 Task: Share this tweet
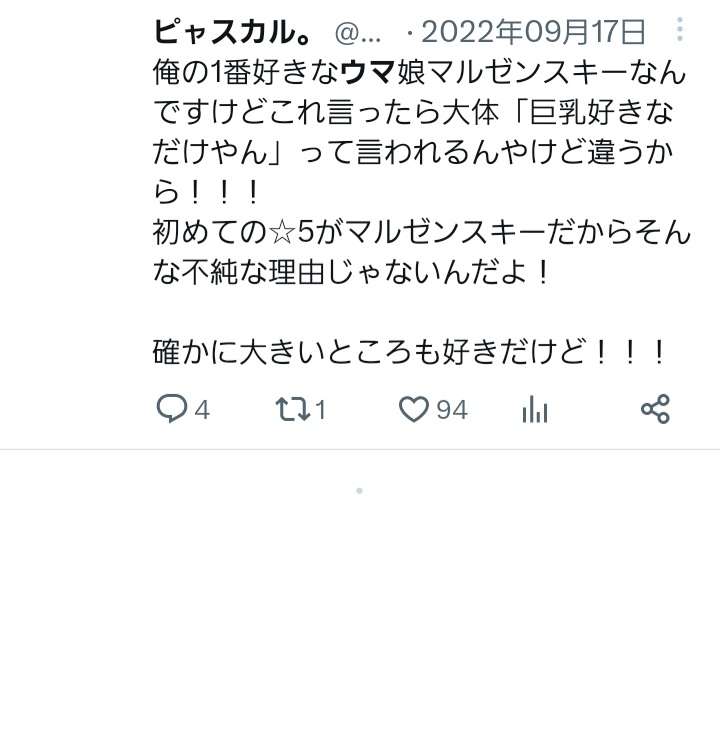[x=655, y=409]
